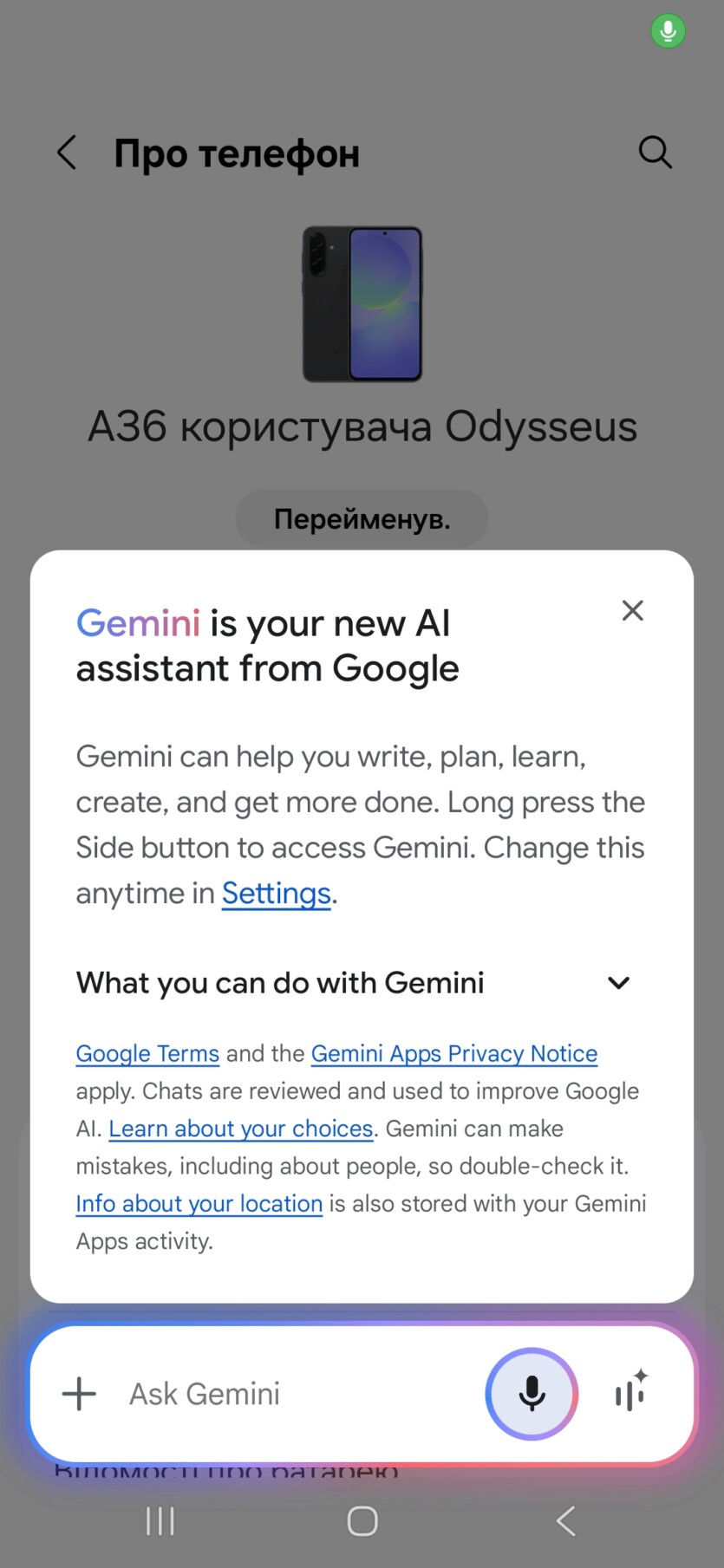724x1568 pixels.
Task: Open Gemini Apps Privacy Notice link
Action: [453, 1054]
